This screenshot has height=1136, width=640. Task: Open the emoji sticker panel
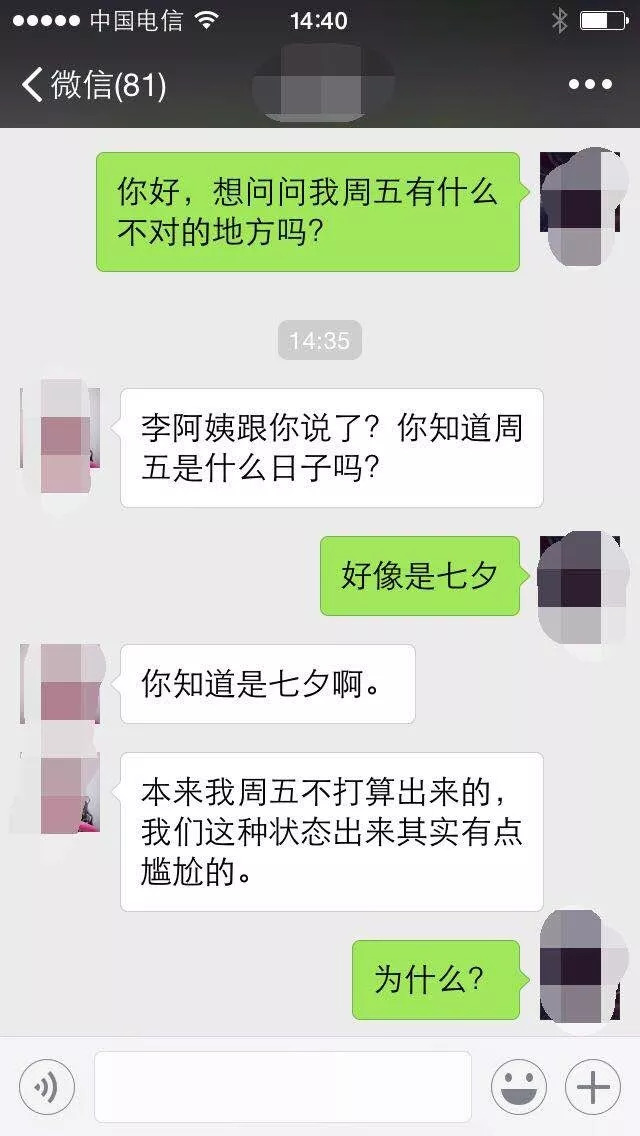[518, 1087]
